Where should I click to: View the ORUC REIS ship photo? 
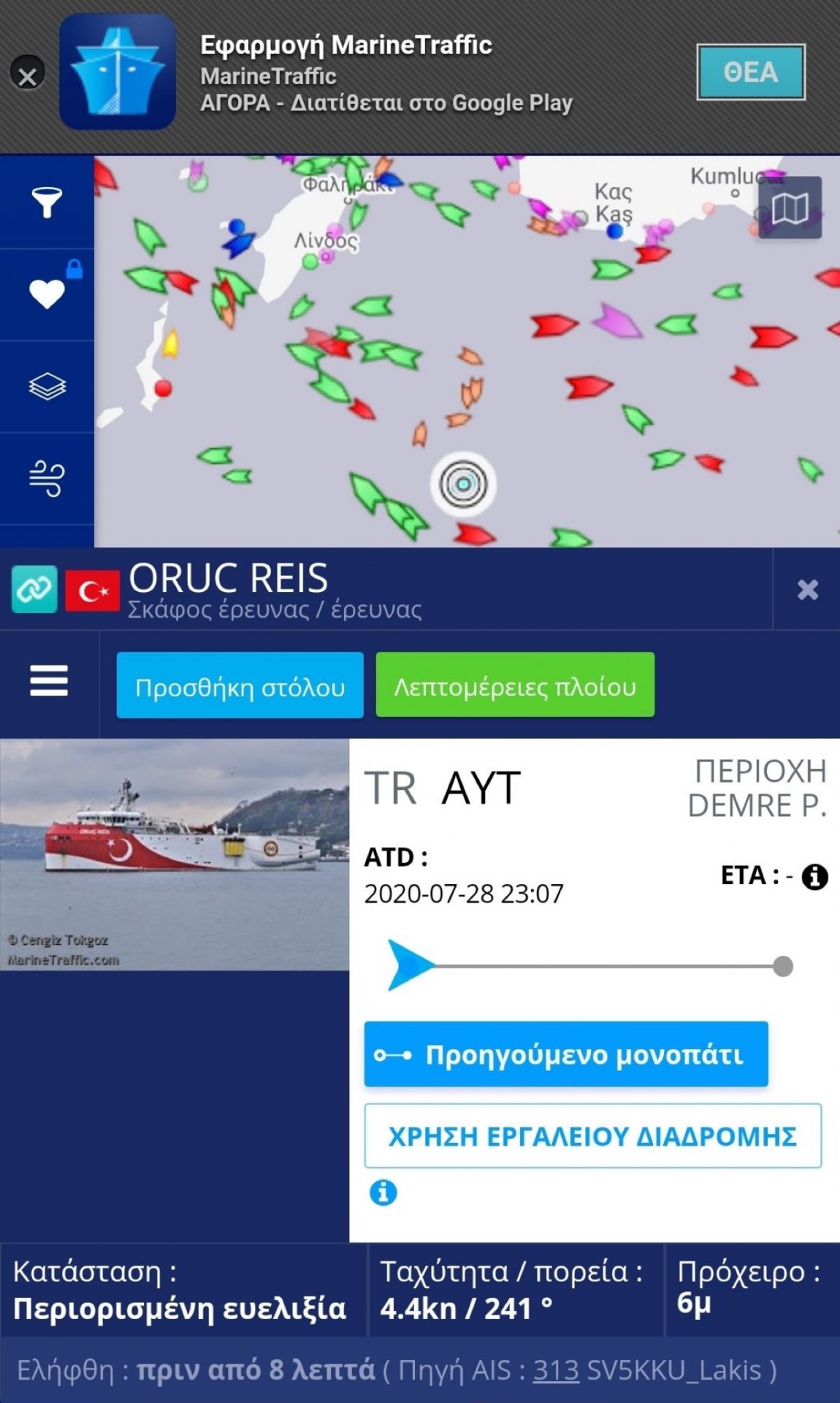pyautogui.click(x=175, y=854)
